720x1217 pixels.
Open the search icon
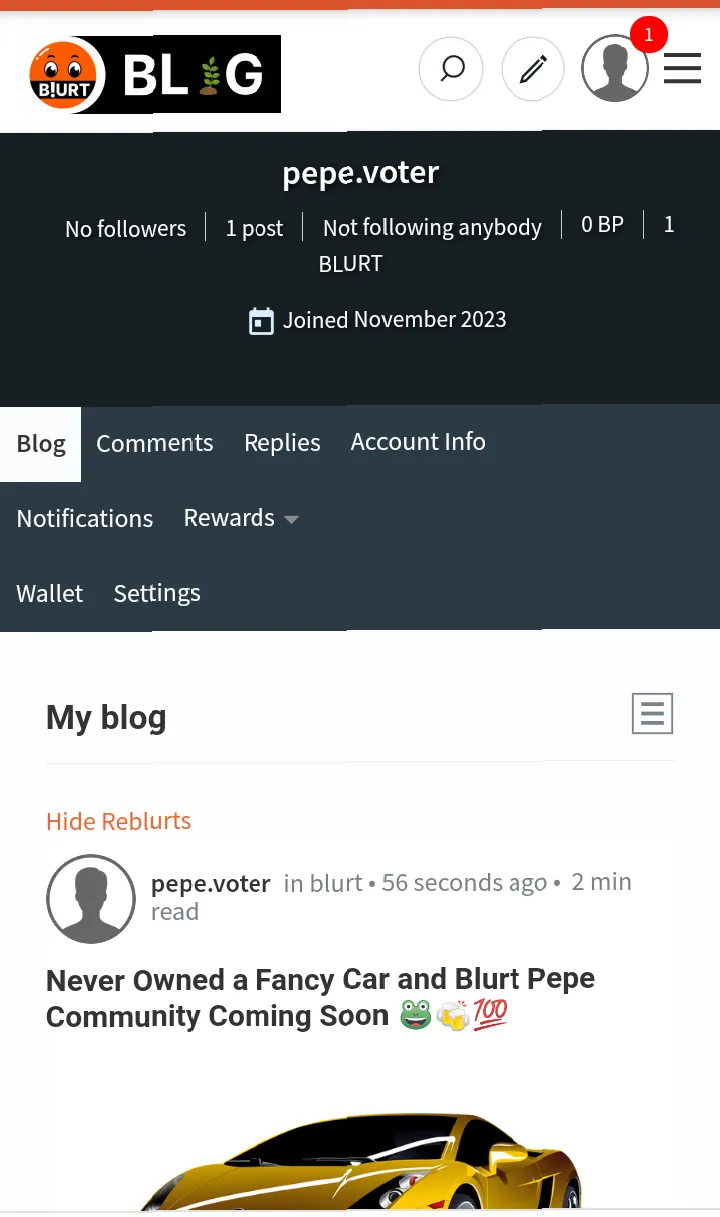pos(451,69)
